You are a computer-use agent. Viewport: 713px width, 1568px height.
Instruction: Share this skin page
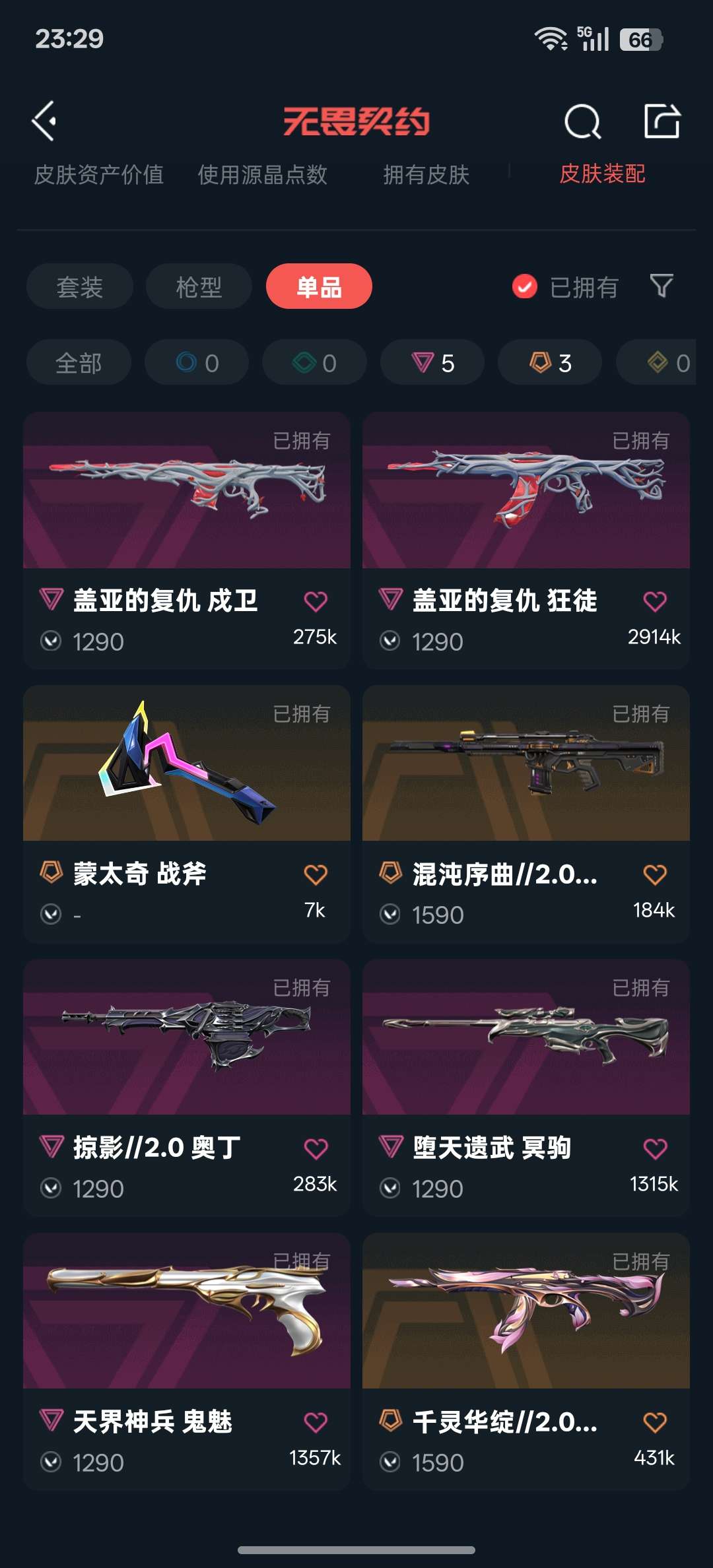662,121
